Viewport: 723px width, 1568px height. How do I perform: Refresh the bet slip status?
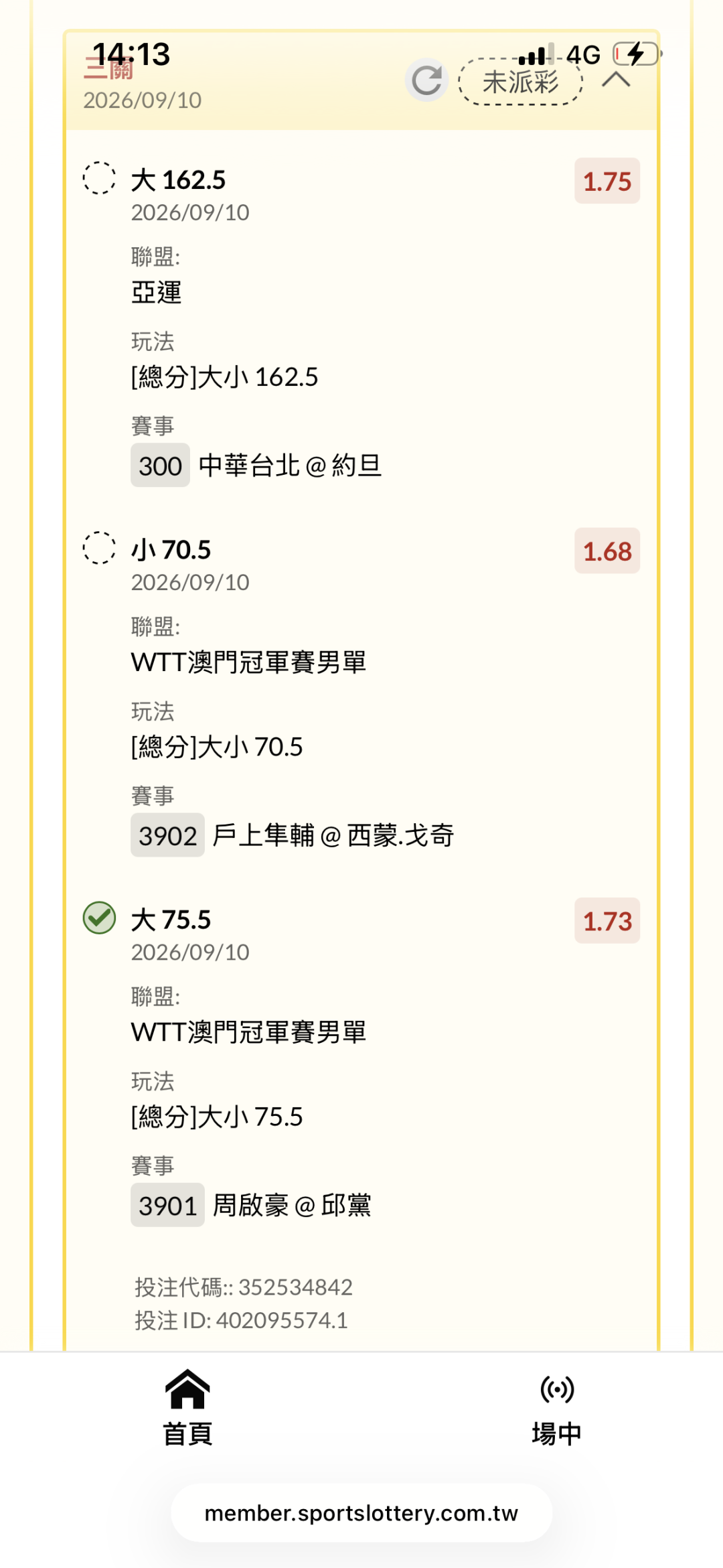pyautogui.click(x=426, y=80)
